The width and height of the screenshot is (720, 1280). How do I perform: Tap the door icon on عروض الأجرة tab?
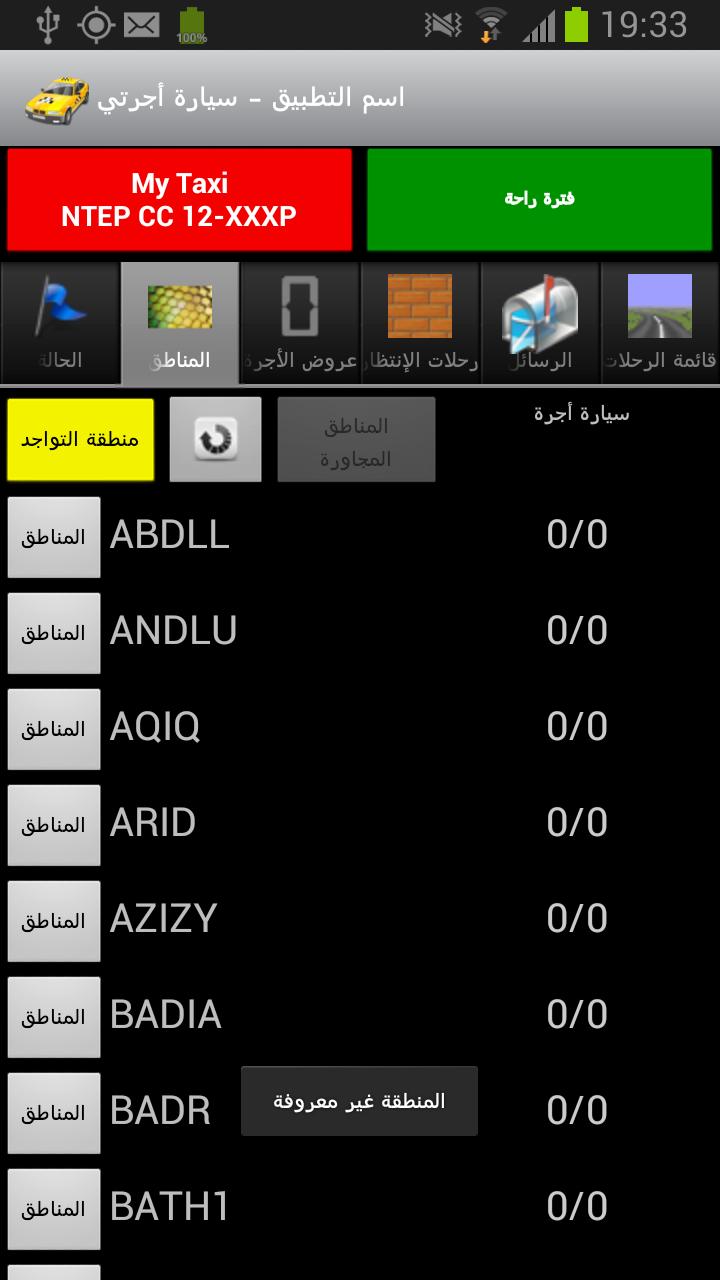[x=300, y=305]
